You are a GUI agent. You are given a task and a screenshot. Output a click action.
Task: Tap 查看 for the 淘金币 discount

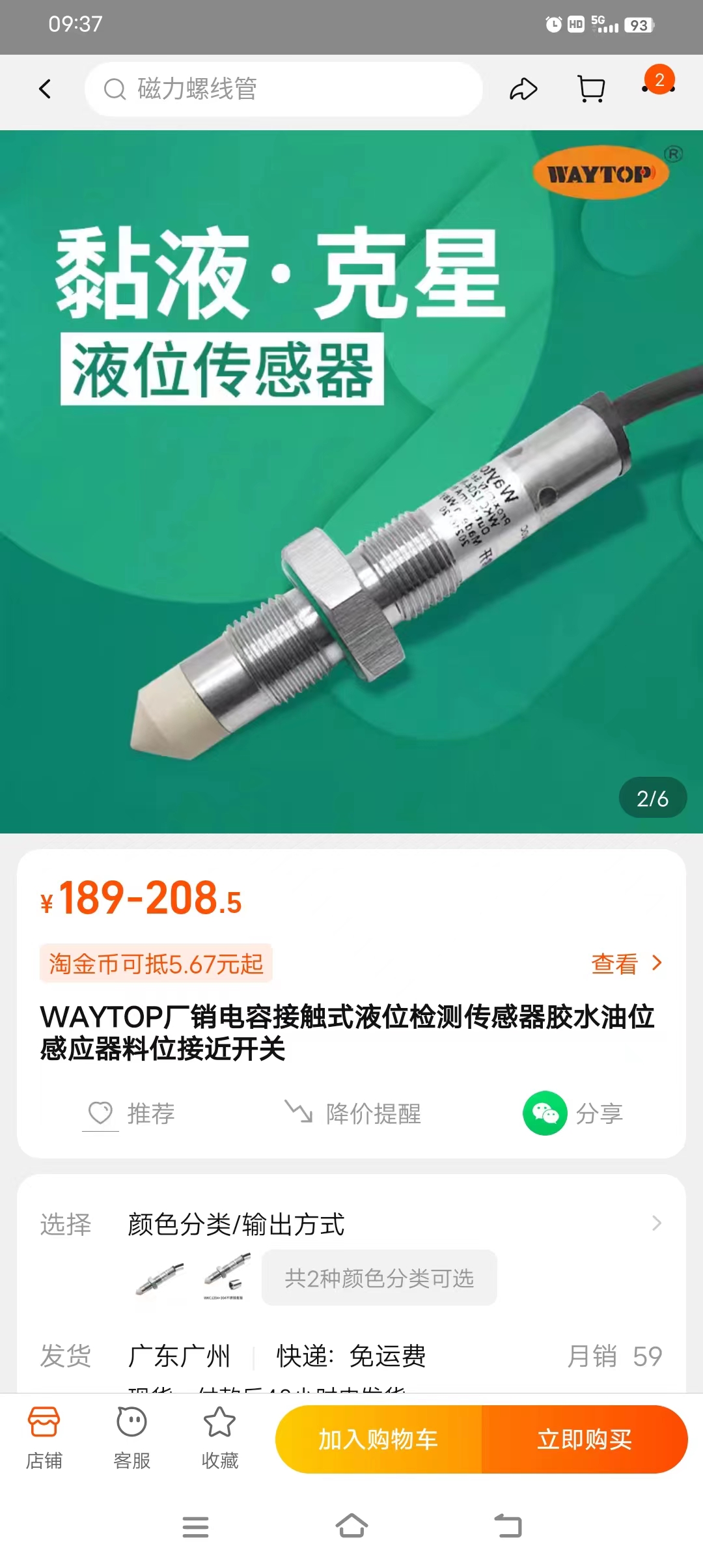tap(626, 964)
